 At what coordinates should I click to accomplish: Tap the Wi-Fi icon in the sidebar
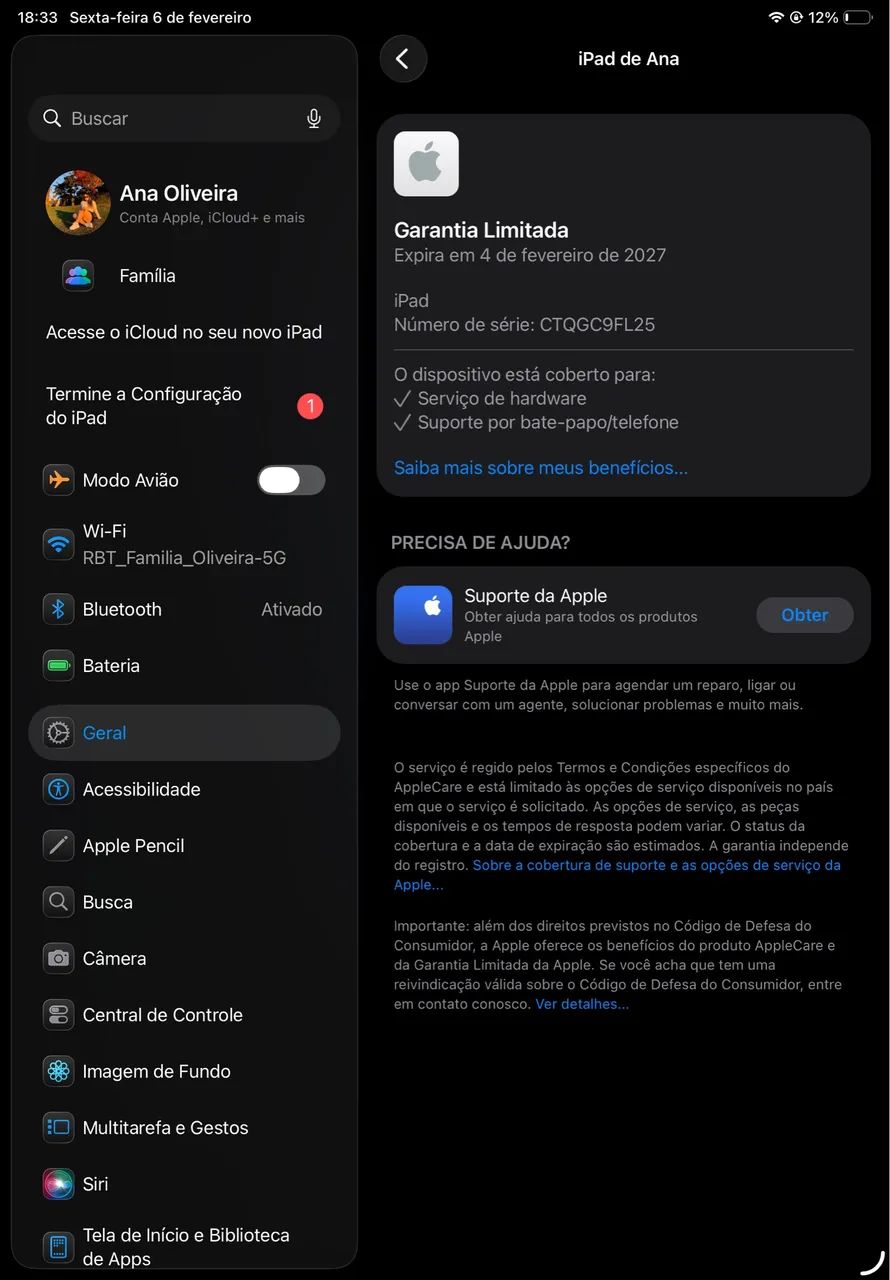point(58,544)
